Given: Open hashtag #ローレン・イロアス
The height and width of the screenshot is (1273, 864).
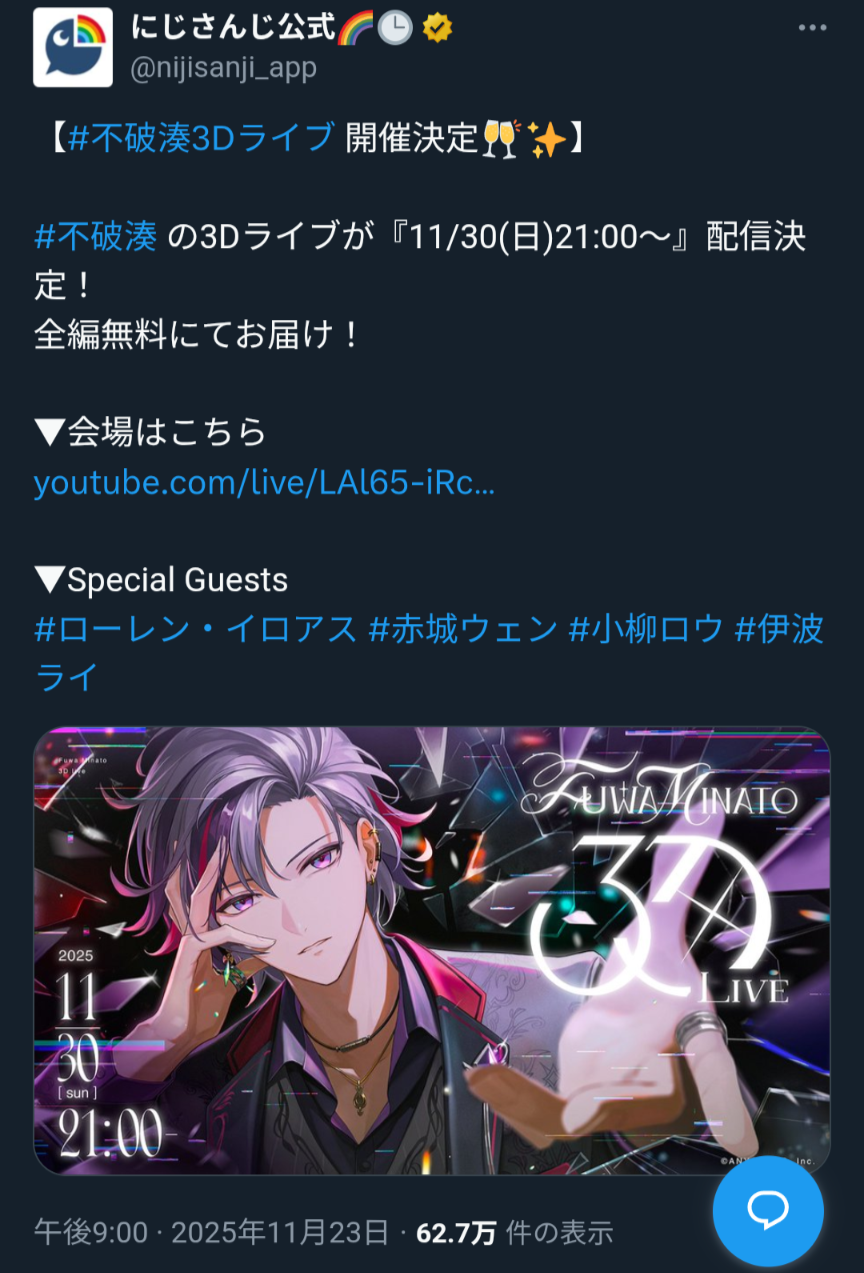Looking at the screenshot, I should pyautogui.click(x=195, y=629).
